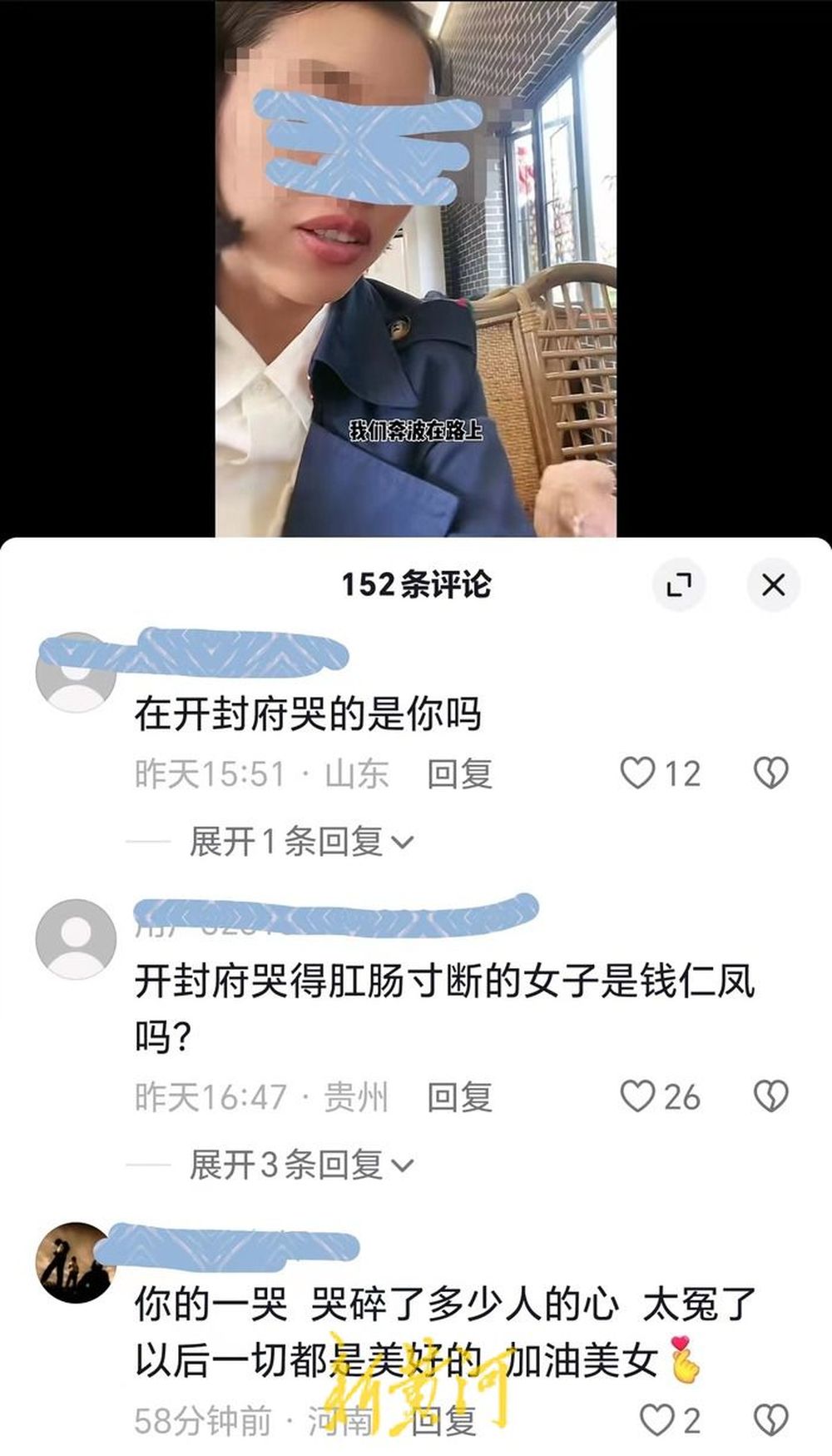Screen dimensions: 832x1456
Task: Tap the video above the comments
Action: point(416,268)
